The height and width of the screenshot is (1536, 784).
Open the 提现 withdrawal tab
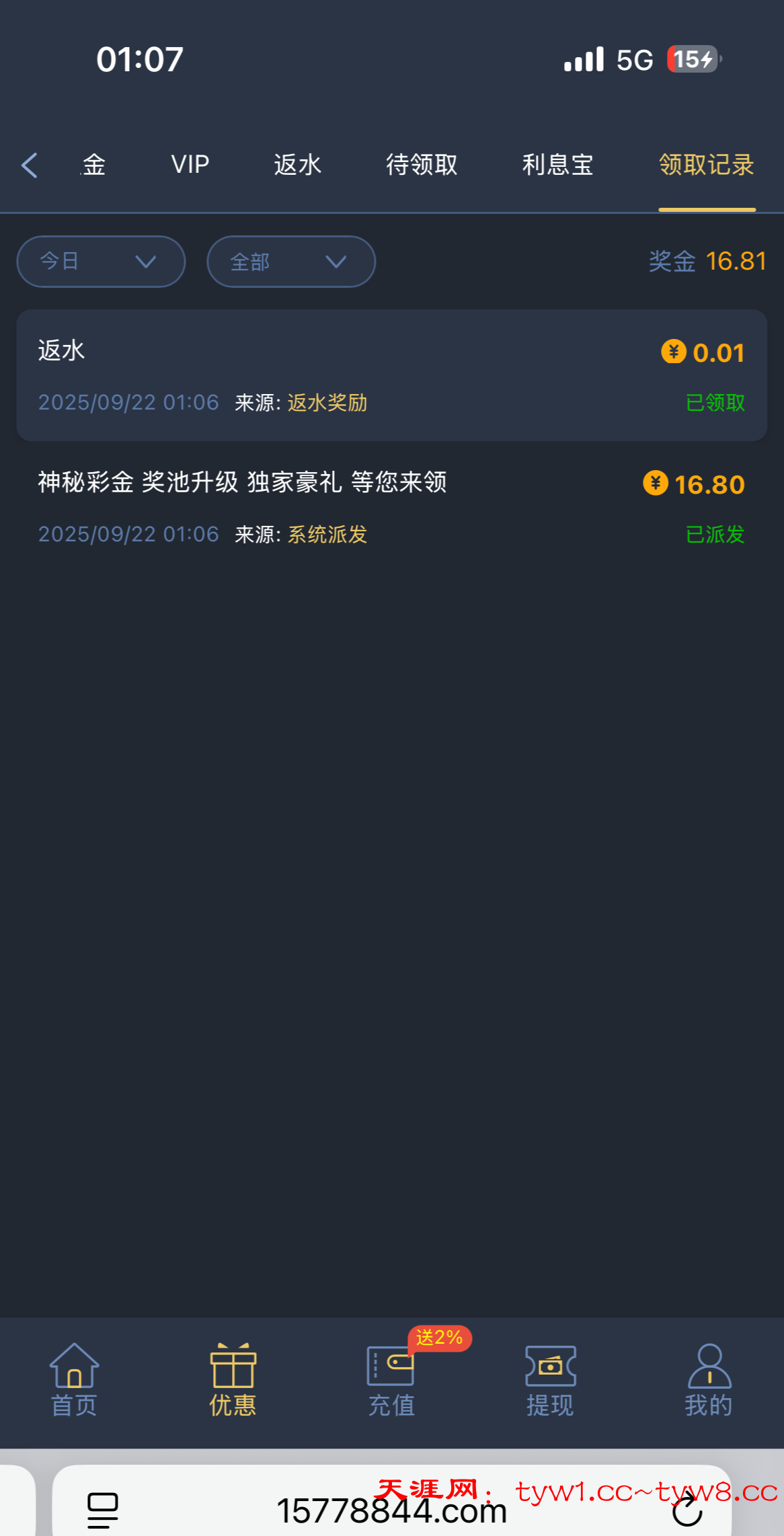pos(550,1380)
